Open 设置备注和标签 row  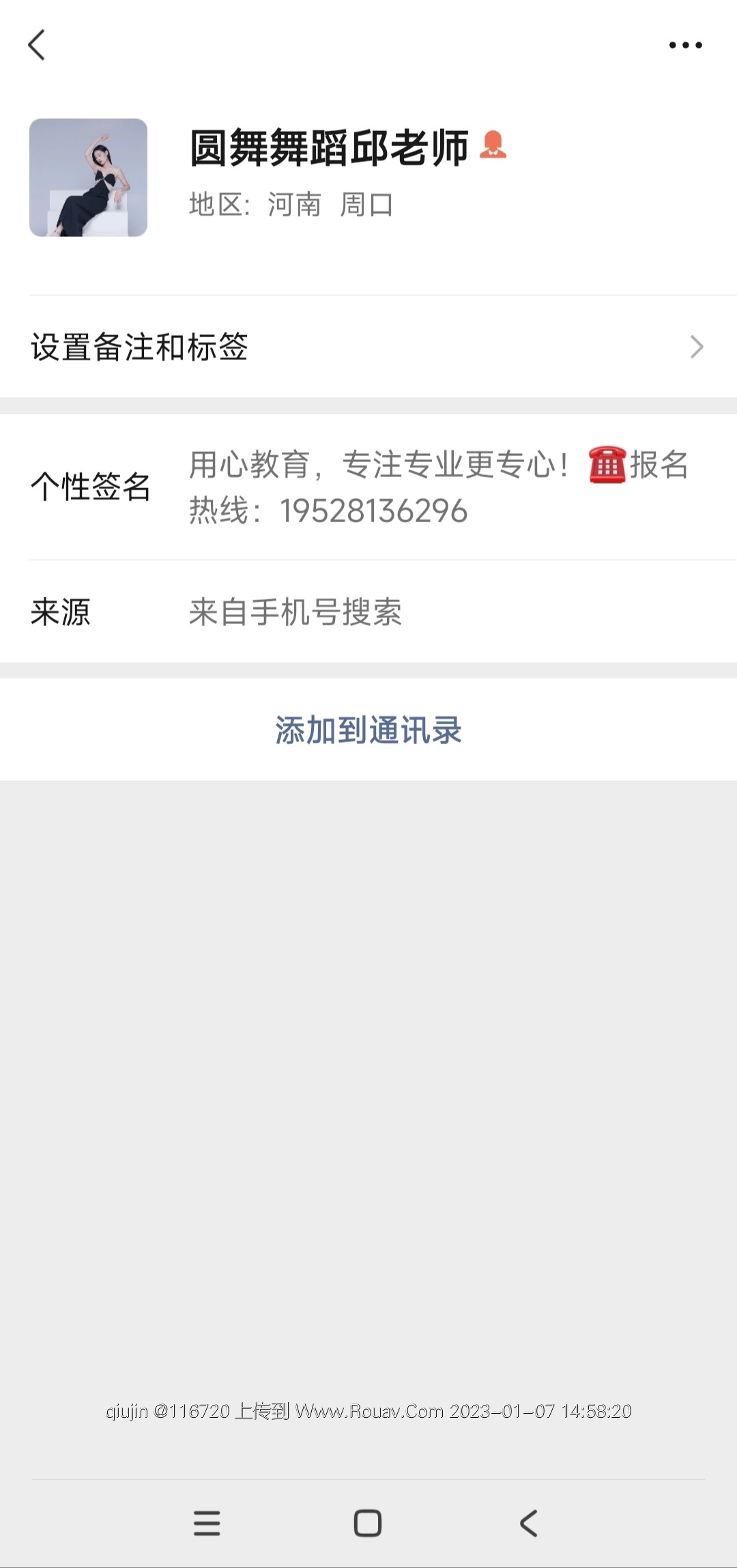(369, 347)
